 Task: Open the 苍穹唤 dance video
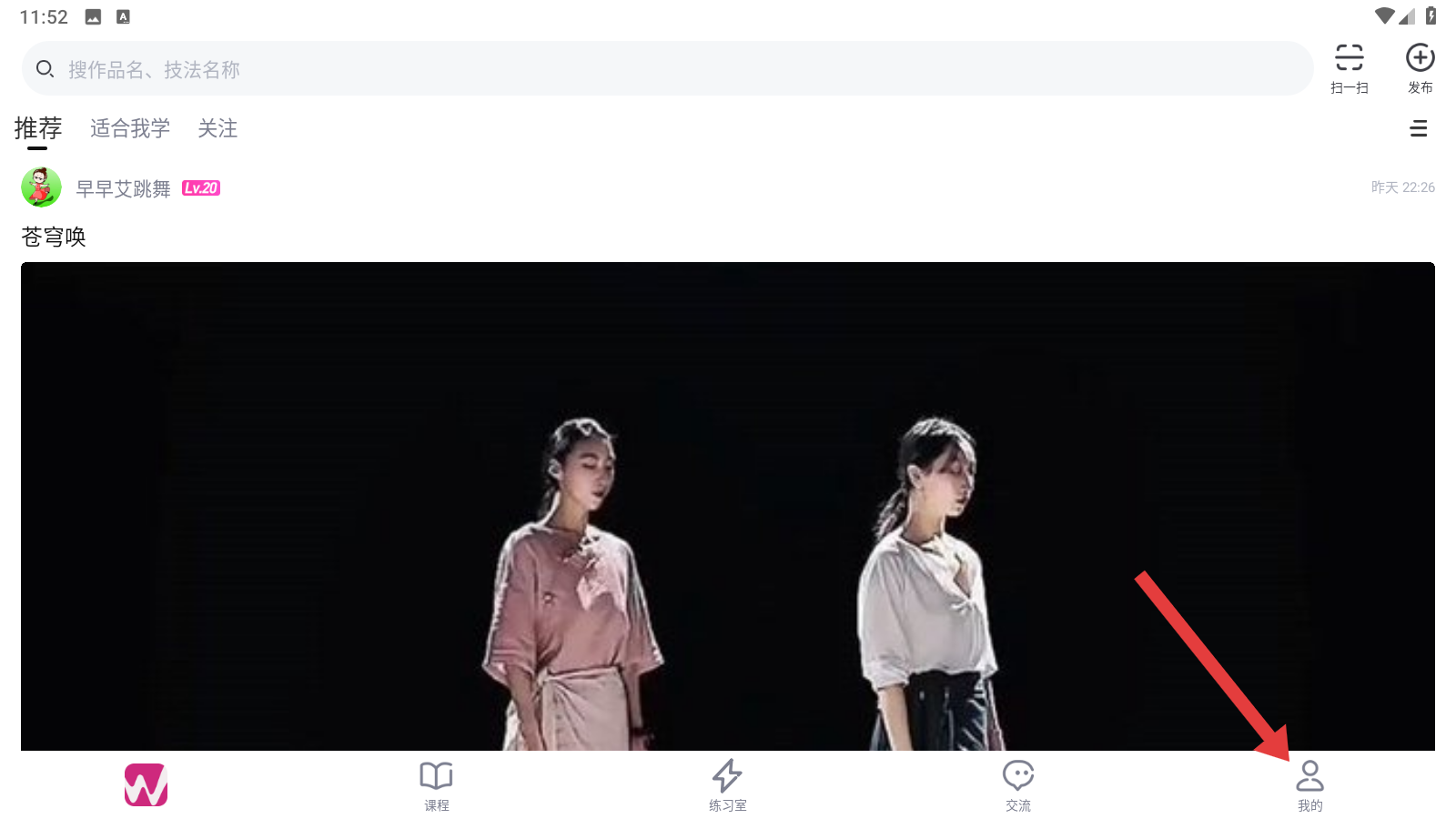click(727, 506)
